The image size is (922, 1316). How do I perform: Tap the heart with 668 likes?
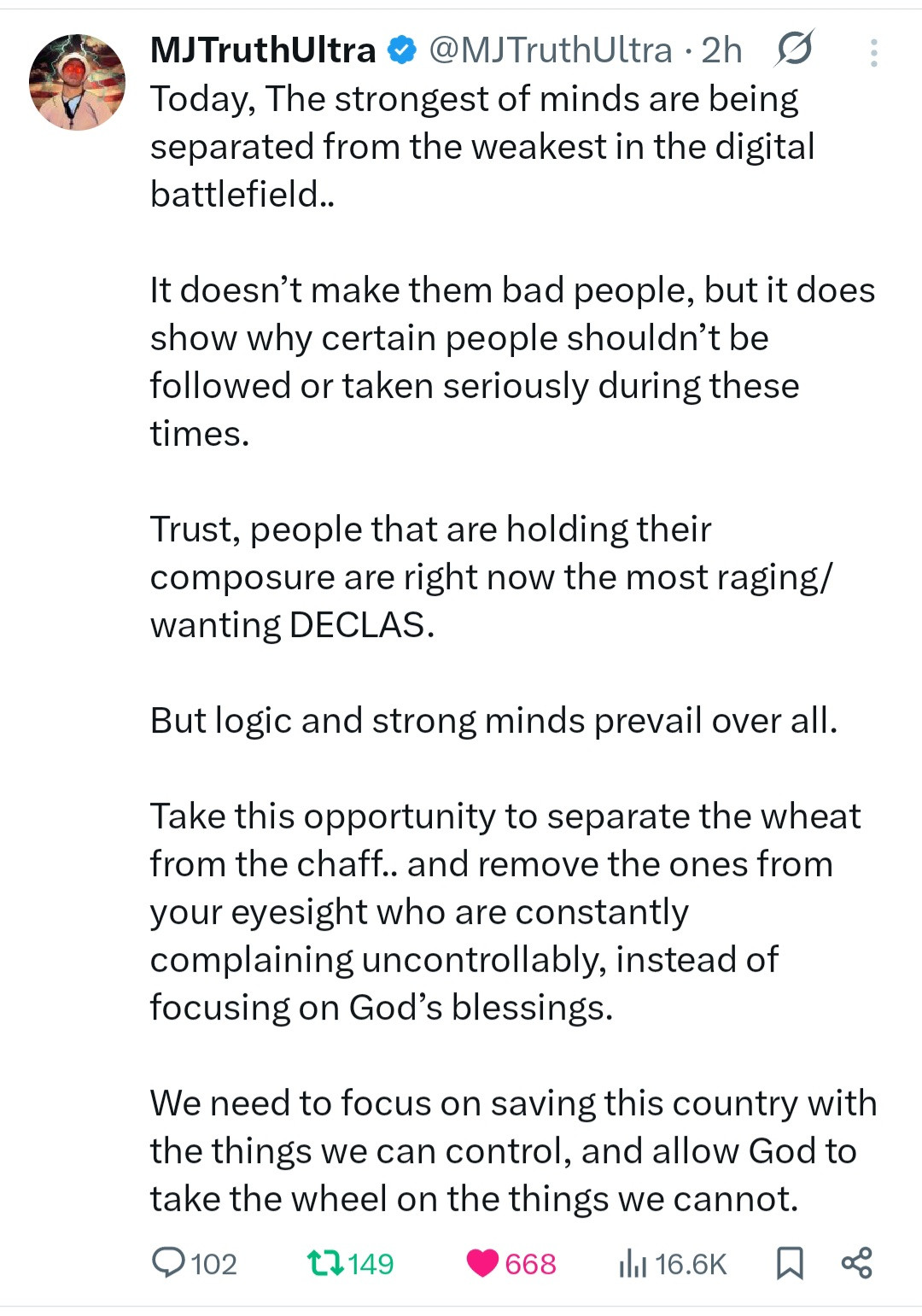point(482,1262)
